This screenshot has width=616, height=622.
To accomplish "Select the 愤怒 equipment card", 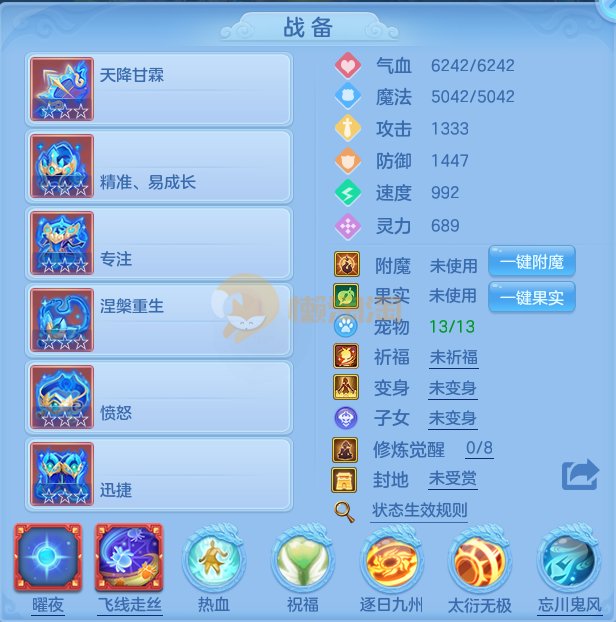I will [x=159, y=397].
